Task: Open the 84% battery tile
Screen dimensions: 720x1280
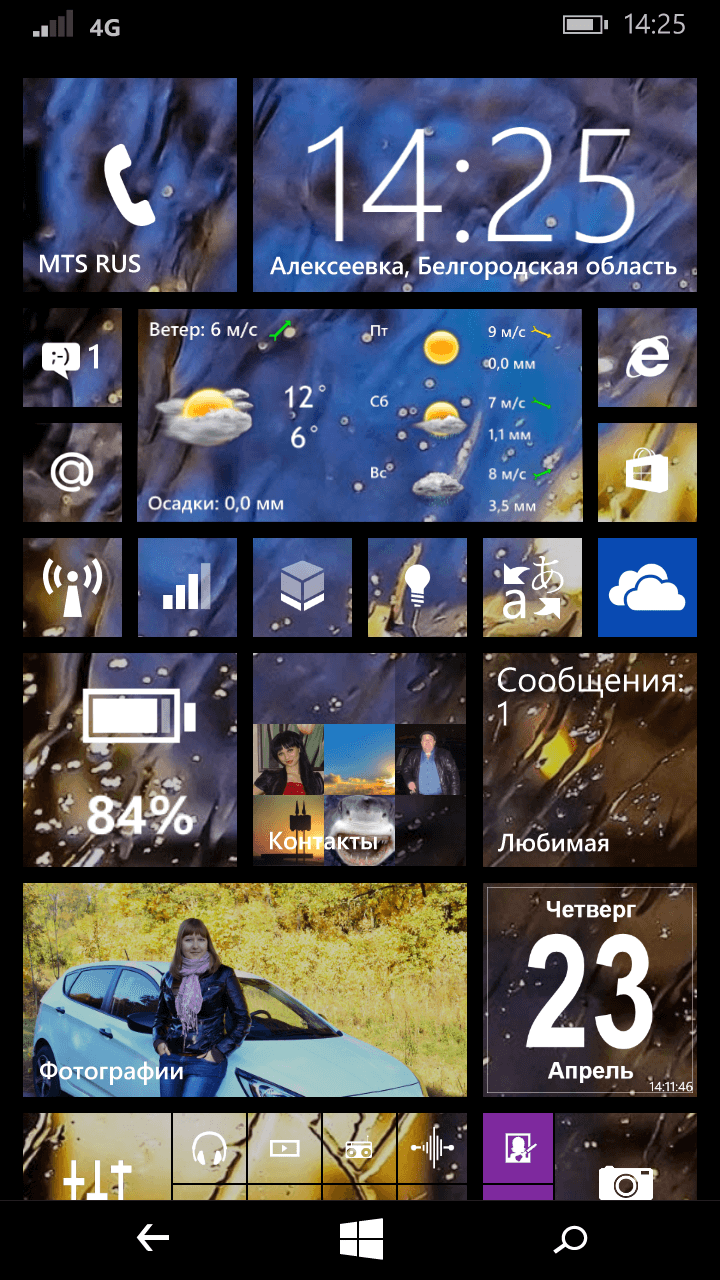Action: (130, 760)
